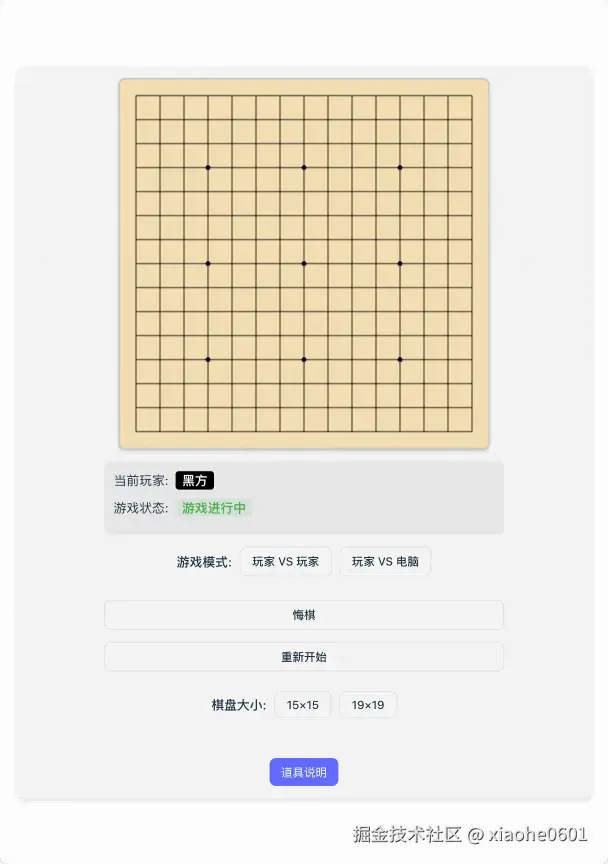Tap 悔棋 to undo the move
Viewport: 608px width, 864px height.
pyautogui.click(x=304, y=615)
